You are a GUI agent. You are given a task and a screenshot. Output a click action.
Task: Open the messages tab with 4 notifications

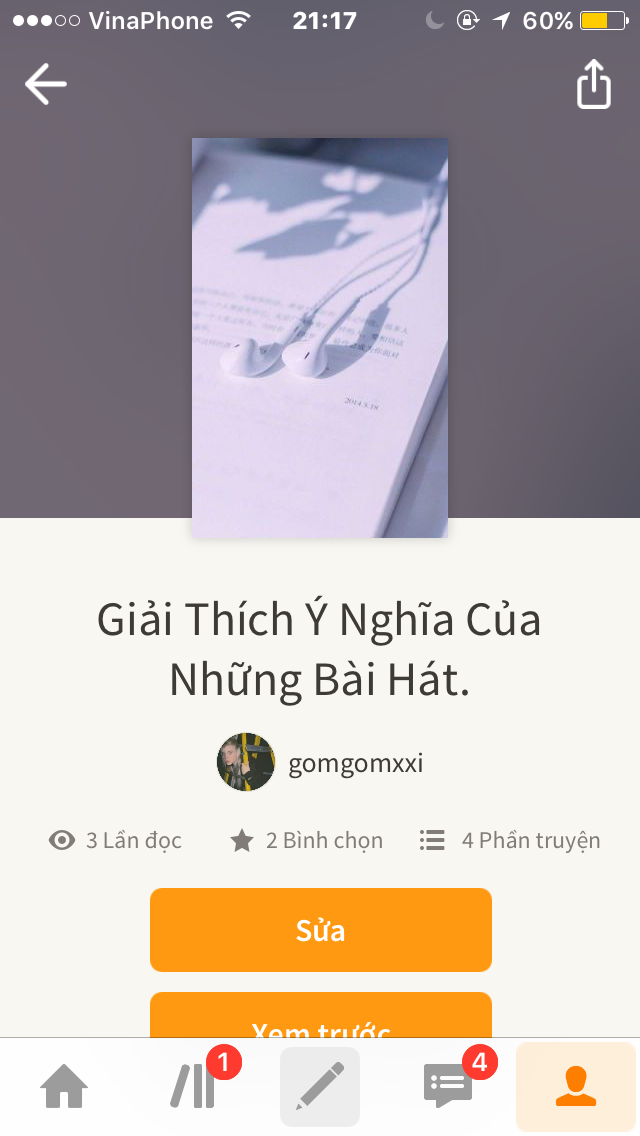(448, 1086)
